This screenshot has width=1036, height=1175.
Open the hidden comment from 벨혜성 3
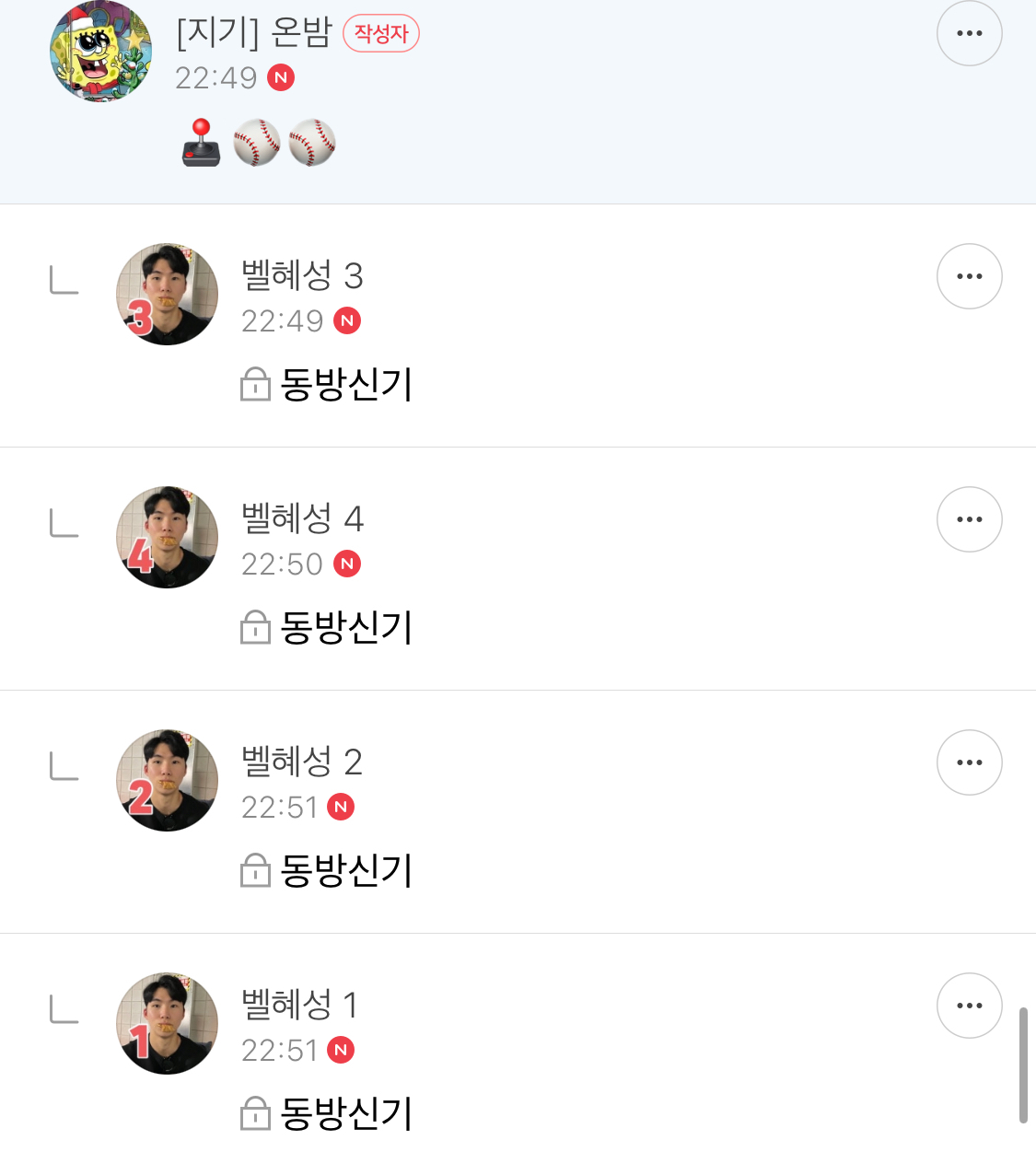(347, 385)
